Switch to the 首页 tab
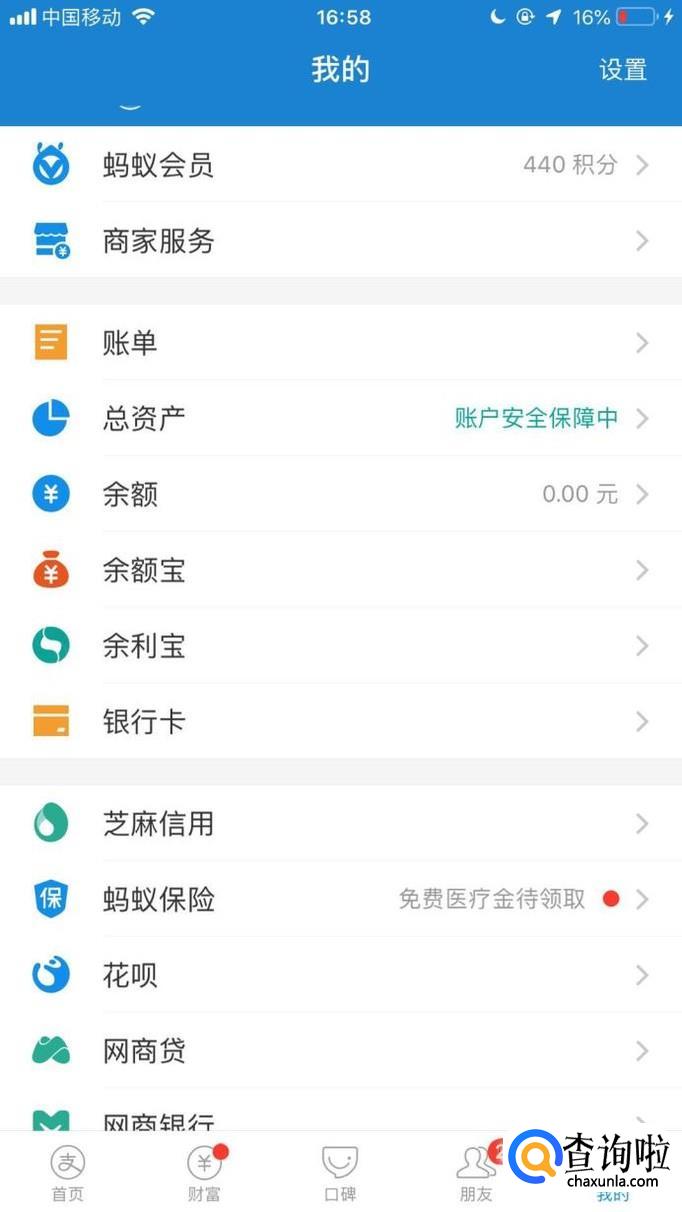This screenshot has height=1212, width=682. click(68, 1172)
